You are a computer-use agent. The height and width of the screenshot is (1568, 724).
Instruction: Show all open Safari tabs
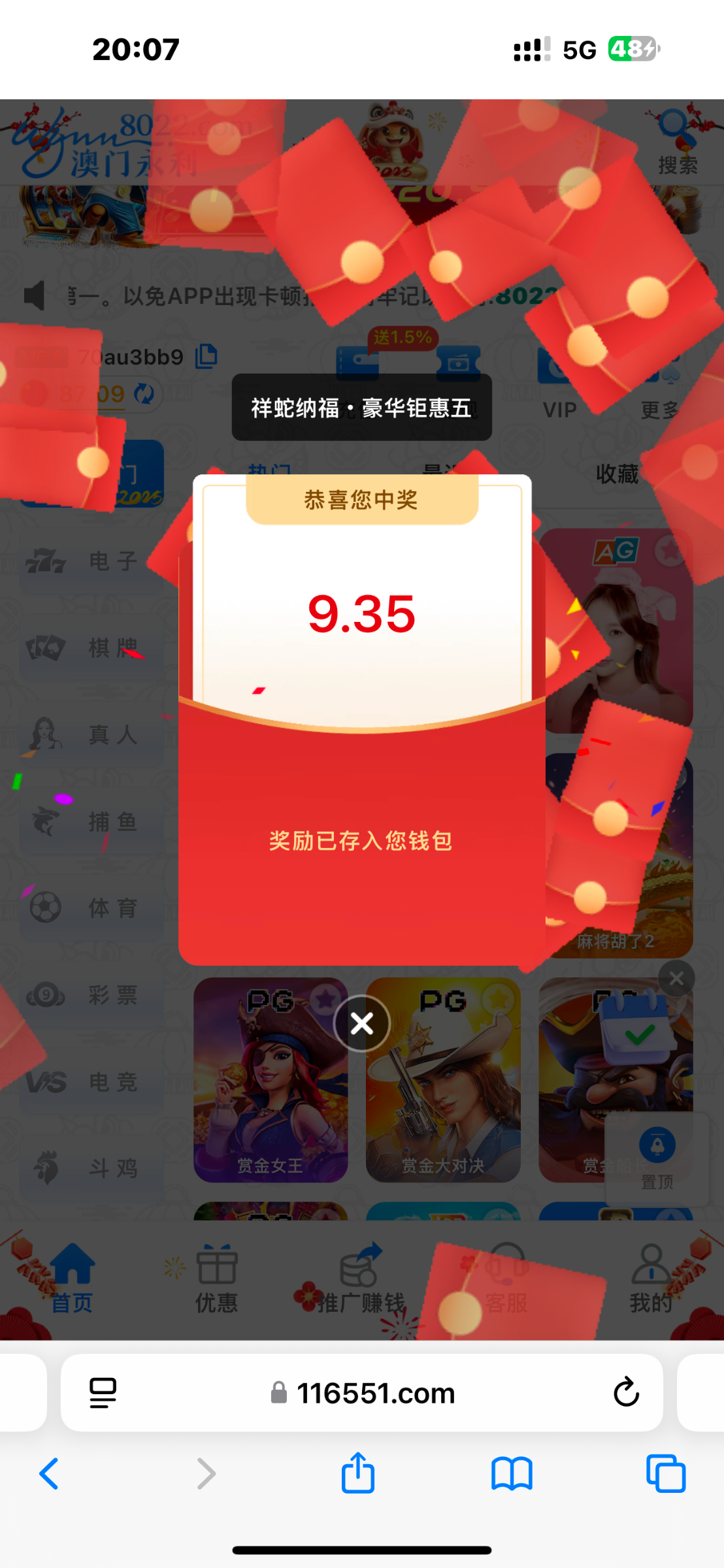[665, 1474]
